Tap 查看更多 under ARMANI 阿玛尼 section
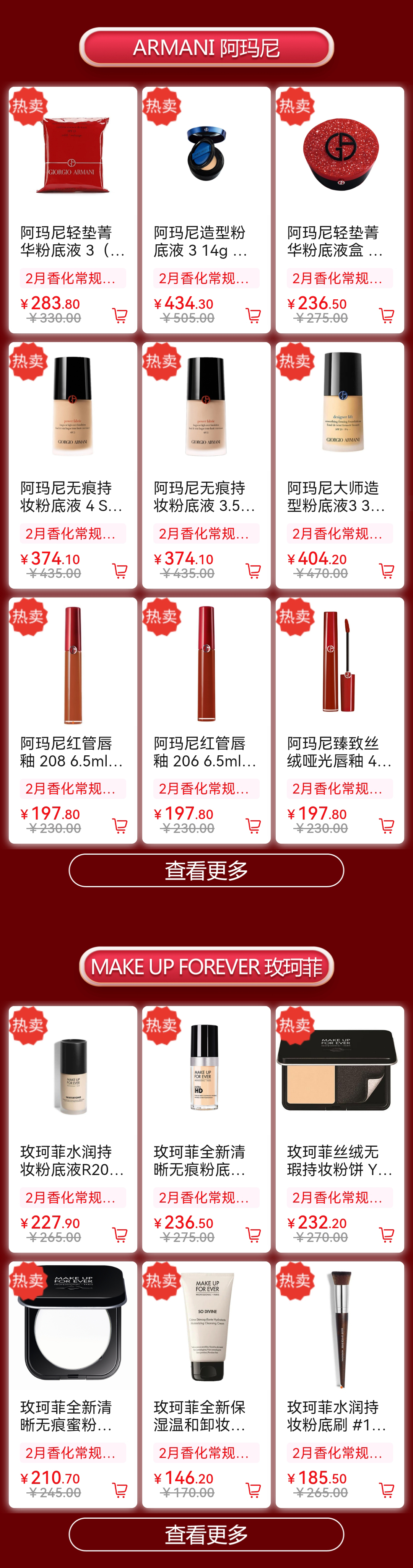Image resolution: width=413 pixels, height=1568 pixels. pyautogui.click(x=206, y=870)
